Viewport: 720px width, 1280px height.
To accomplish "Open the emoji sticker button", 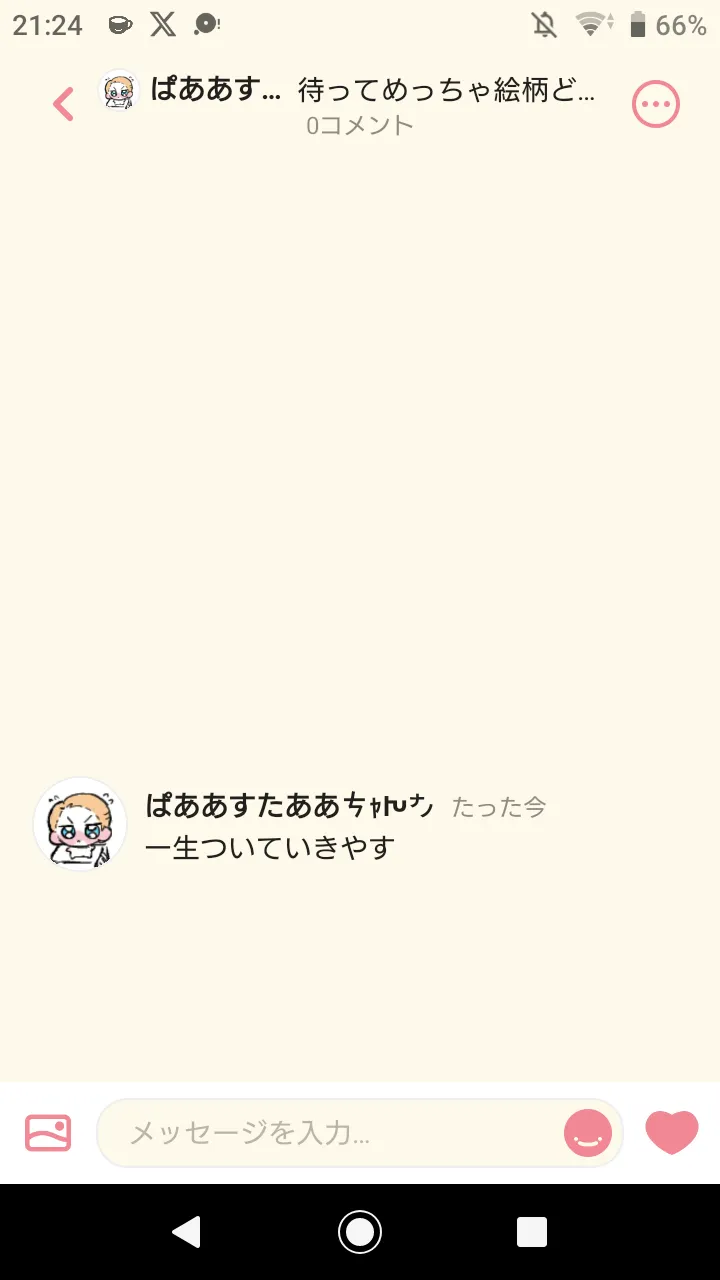I will (588, 1133).
